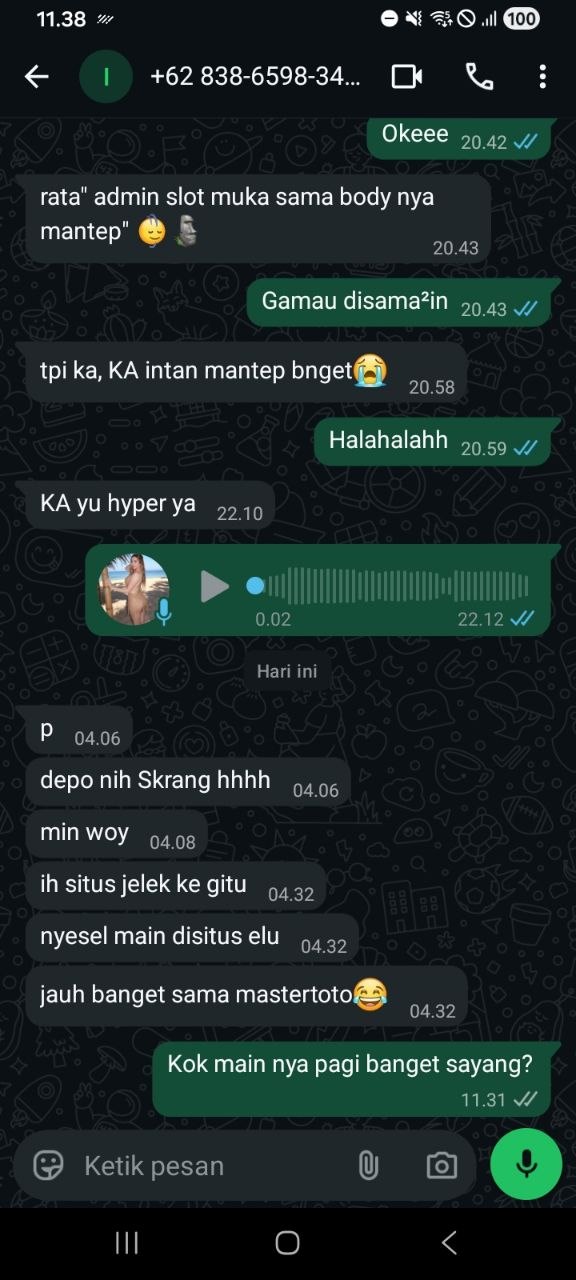Start a video call
Image resolution: width=576 pixels, height=1280 pixels.
[407, 77]
